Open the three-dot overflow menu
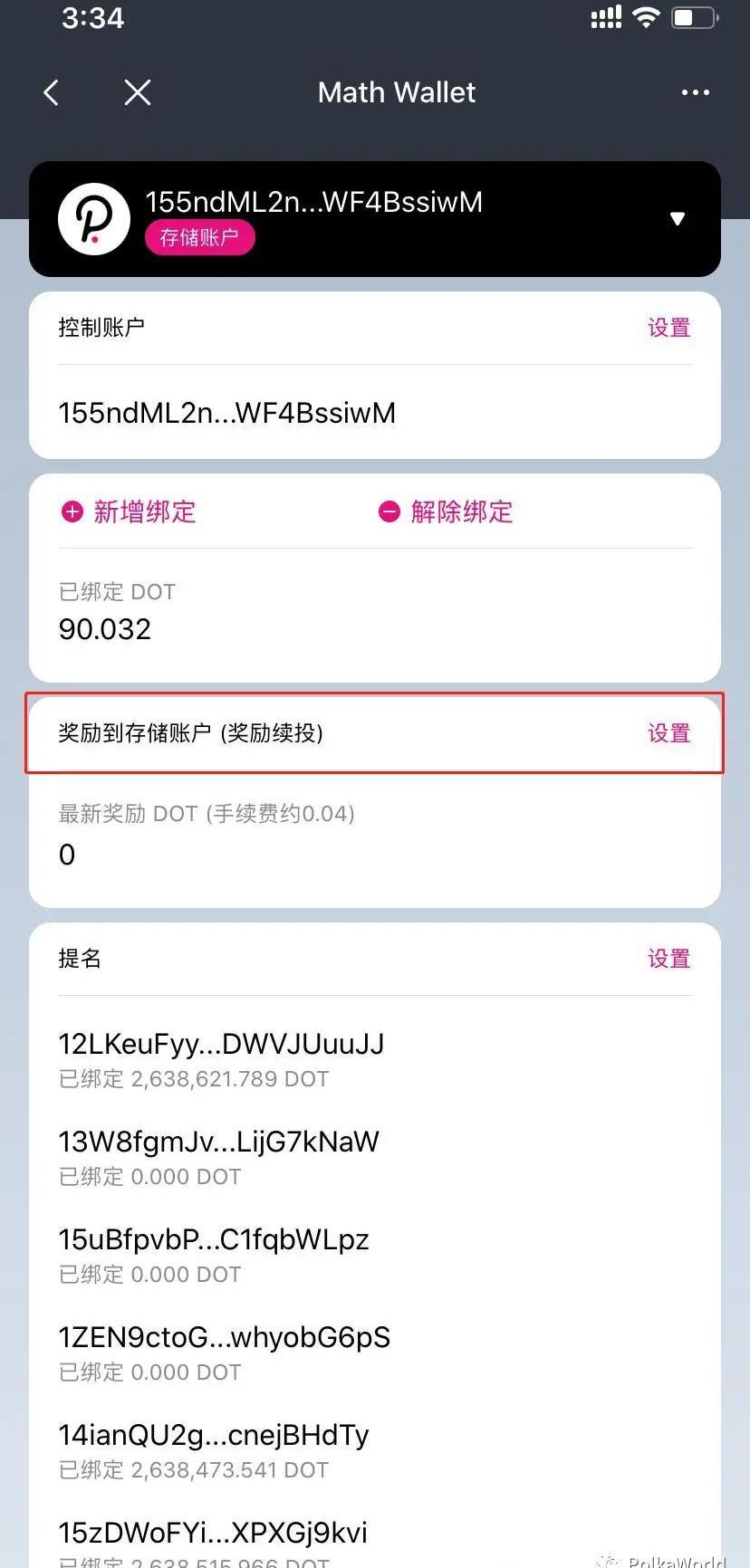 click(x=695, y=92)
